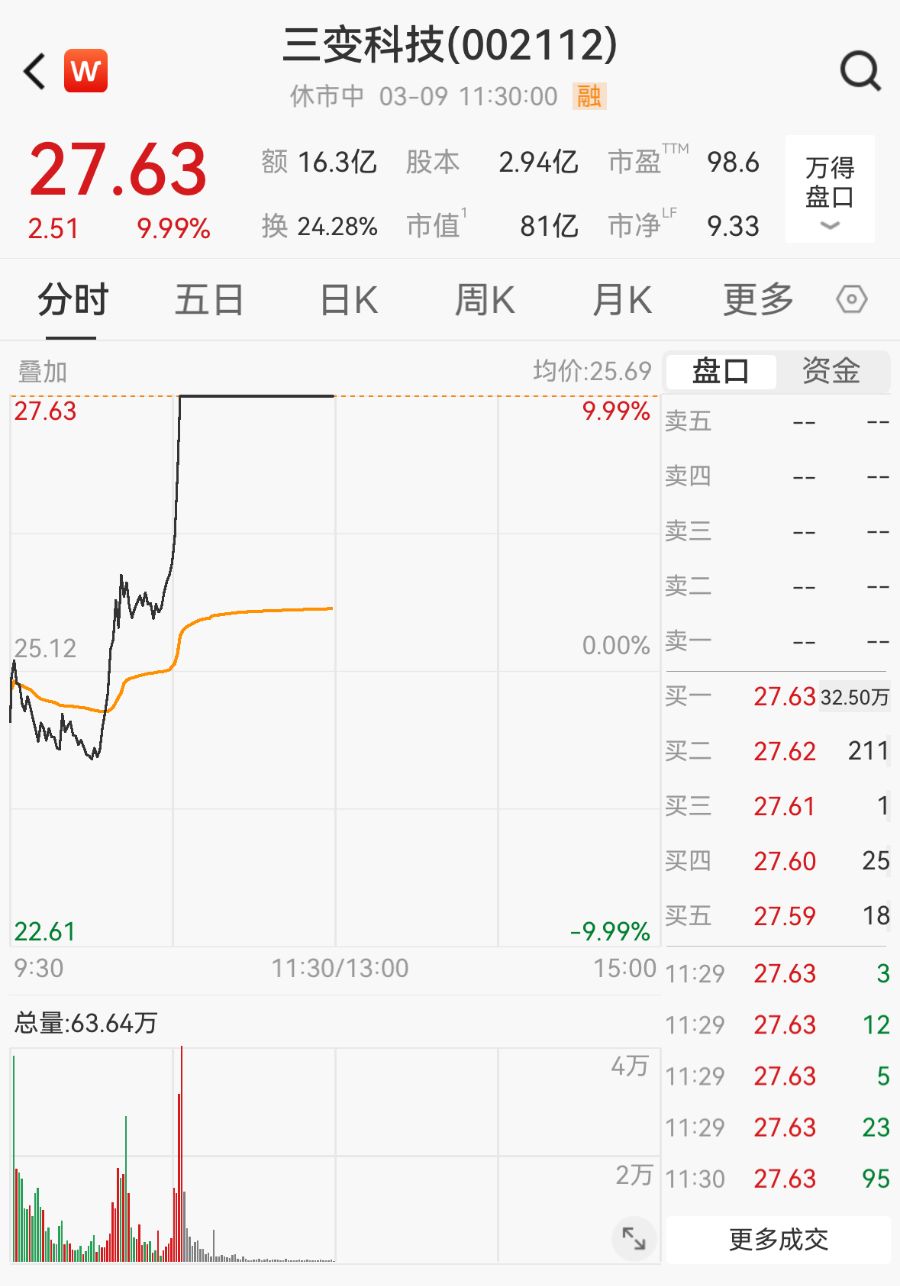900x1286 pixels.
Task: Switch to the 五日 chart tab
Action: point(209,300)
